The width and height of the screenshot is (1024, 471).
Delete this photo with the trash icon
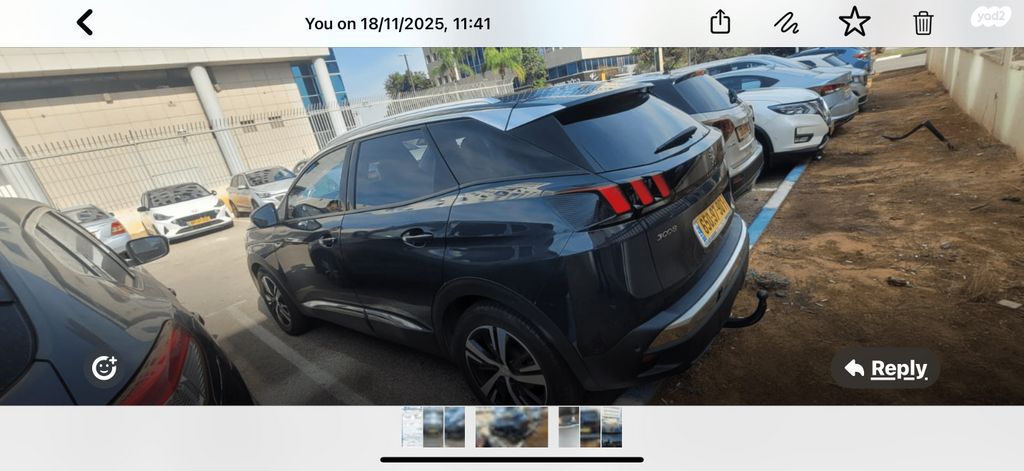click(923, 22)
